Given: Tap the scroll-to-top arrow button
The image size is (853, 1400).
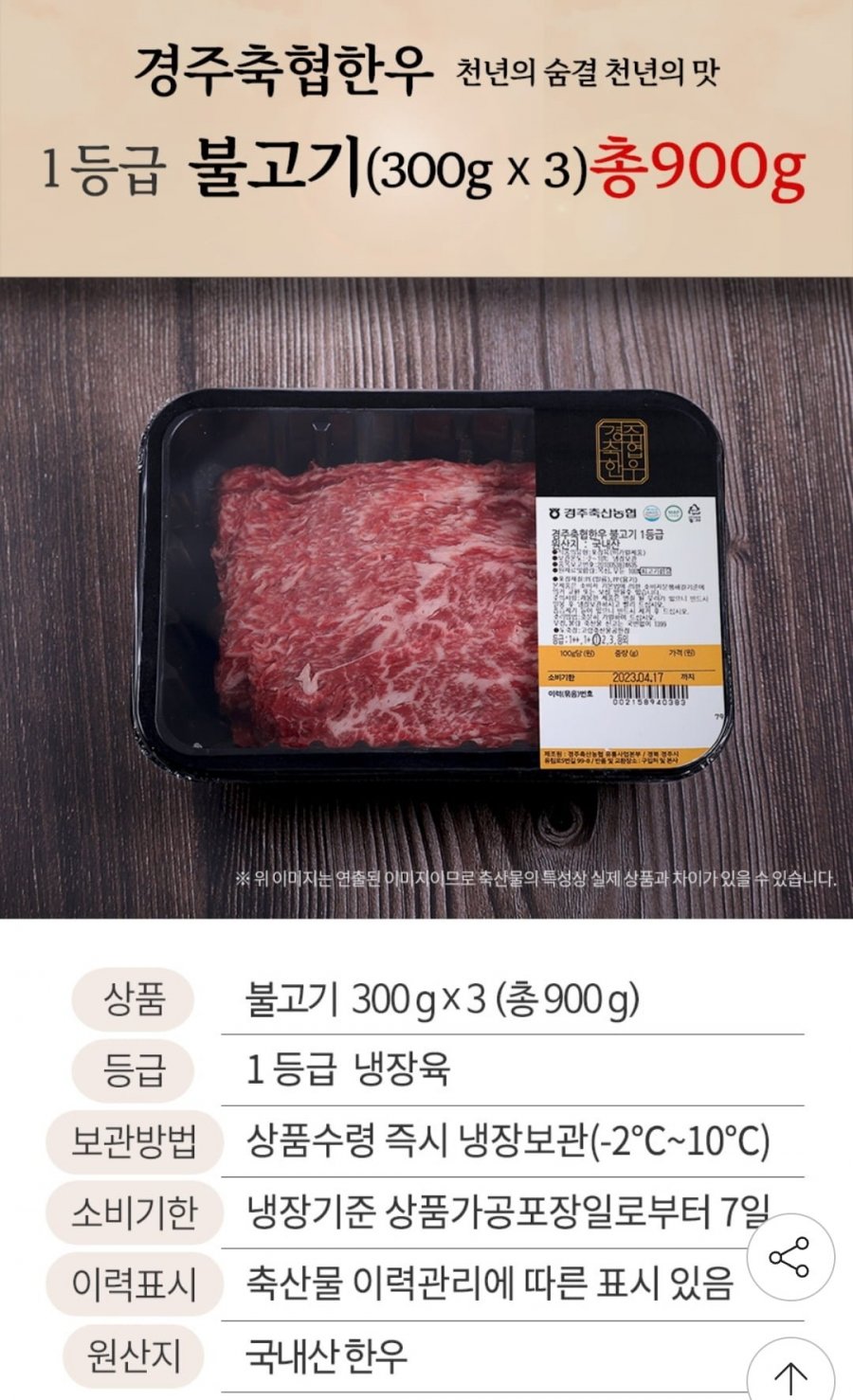Looking at the screenshot, I should pos(789,1374).
